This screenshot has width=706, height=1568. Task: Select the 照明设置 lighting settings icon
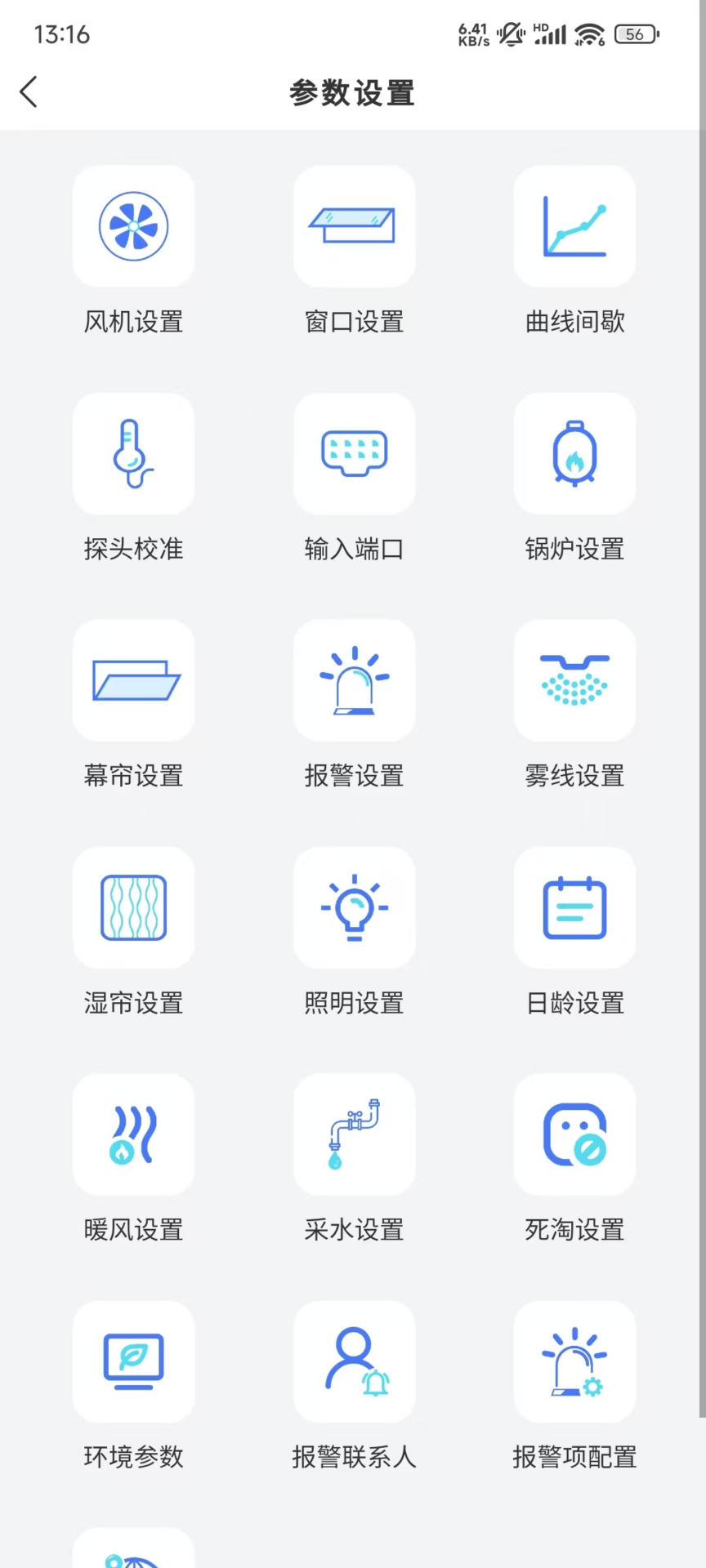[354, 907]
